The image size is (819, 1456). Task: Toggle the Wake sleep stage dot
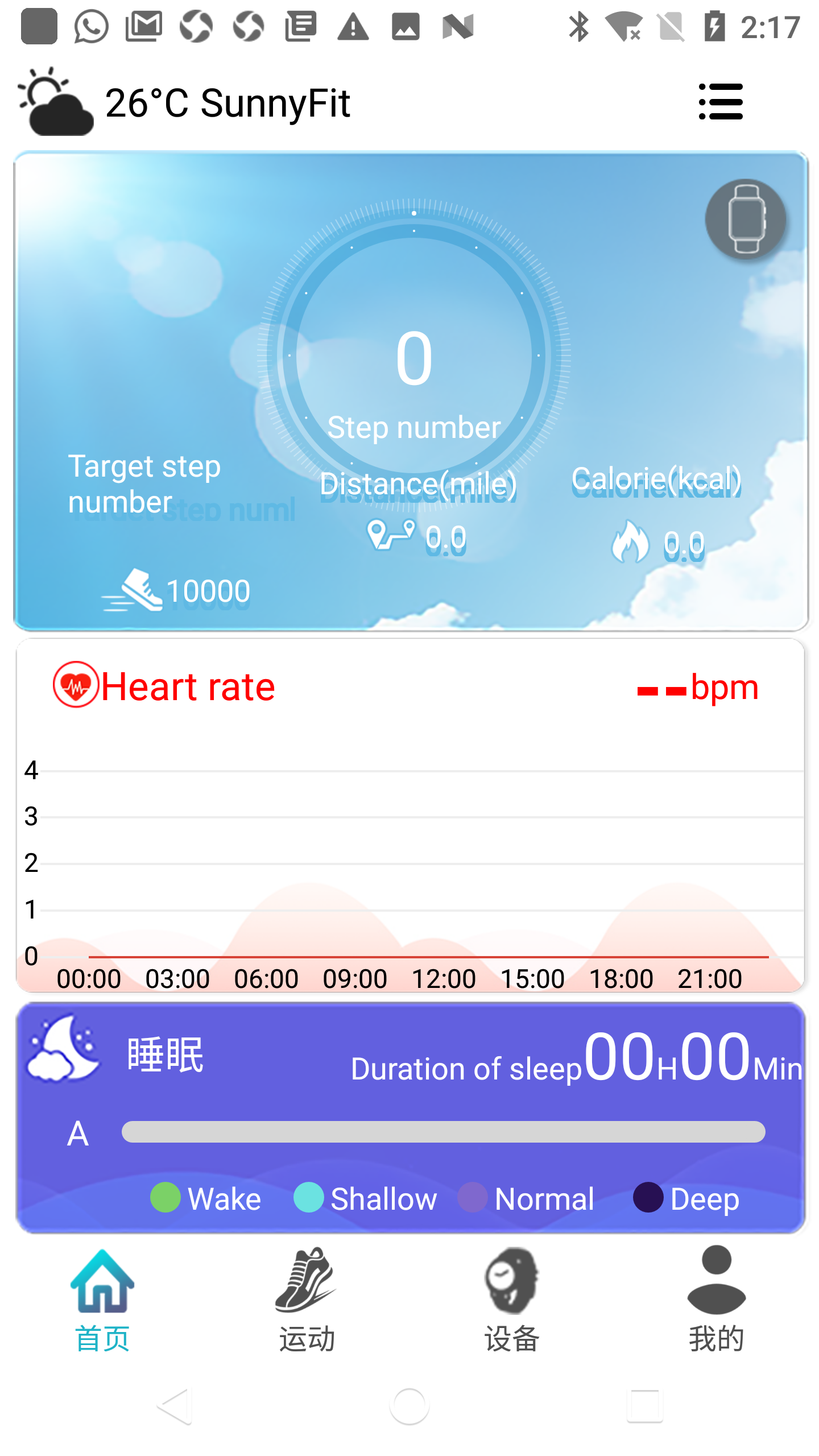point(166,1198)
